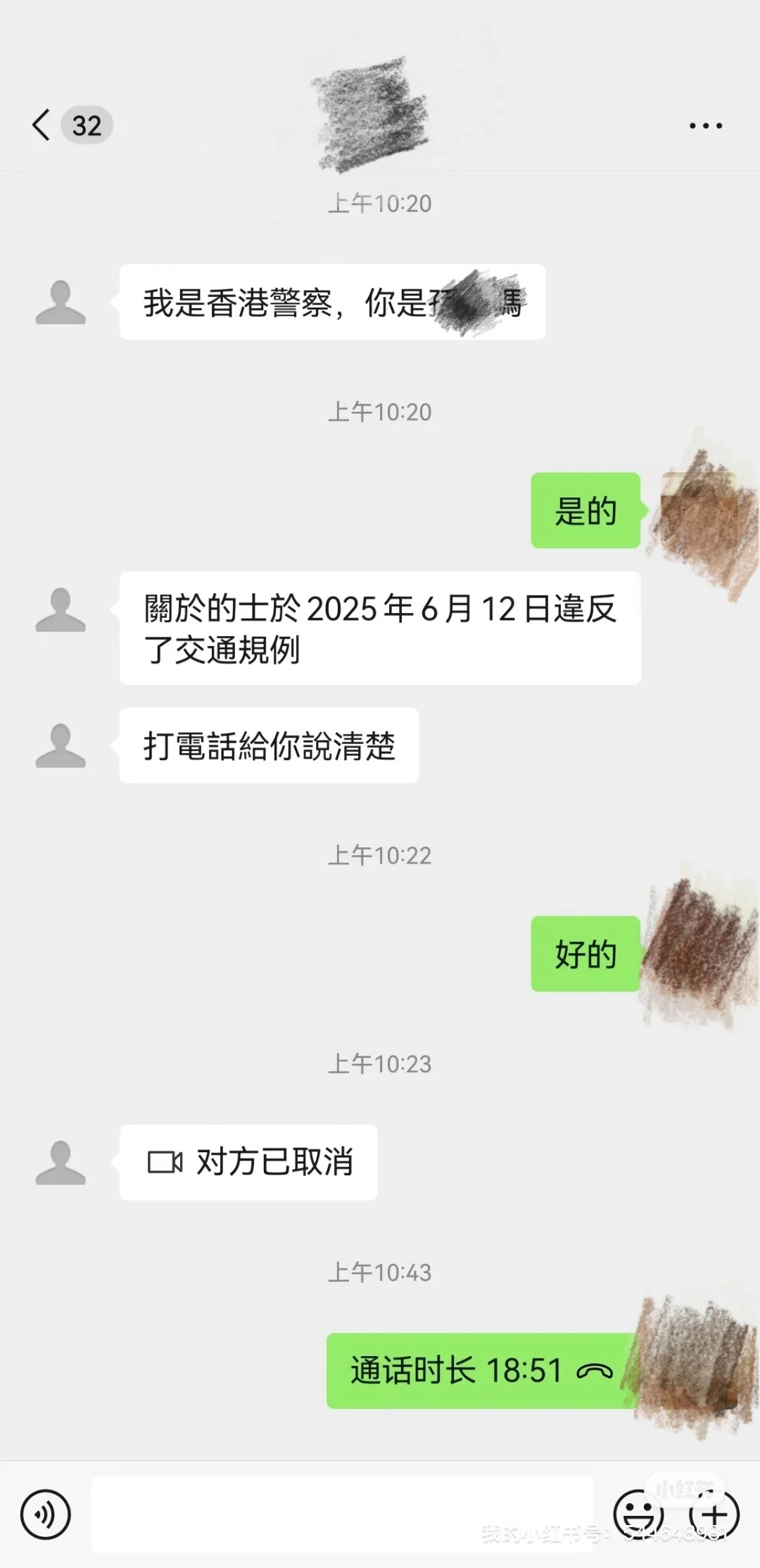
Task: Tap the 上午10:43 timestamp
Action: tap(380, 1272)
